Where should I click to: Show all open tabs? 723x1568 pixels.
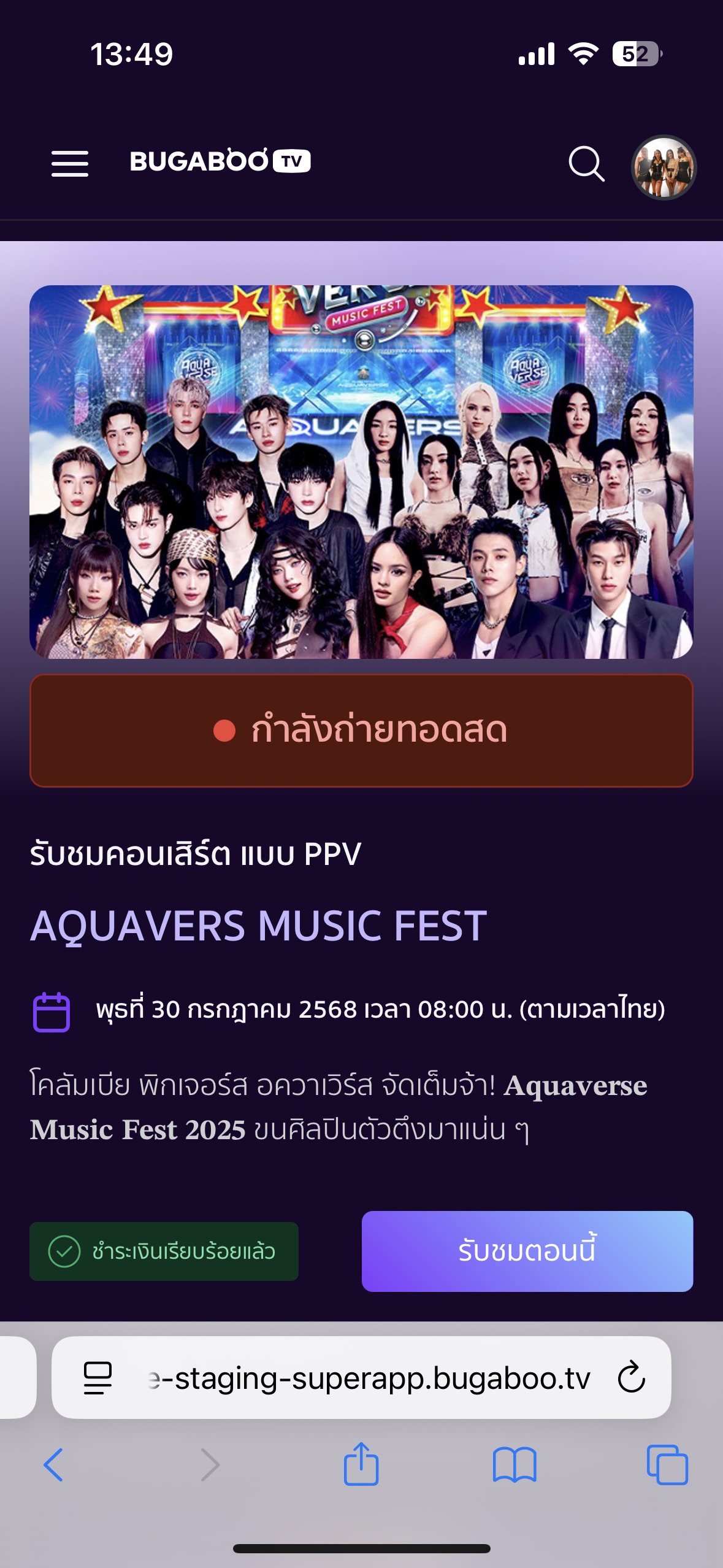667,1465
